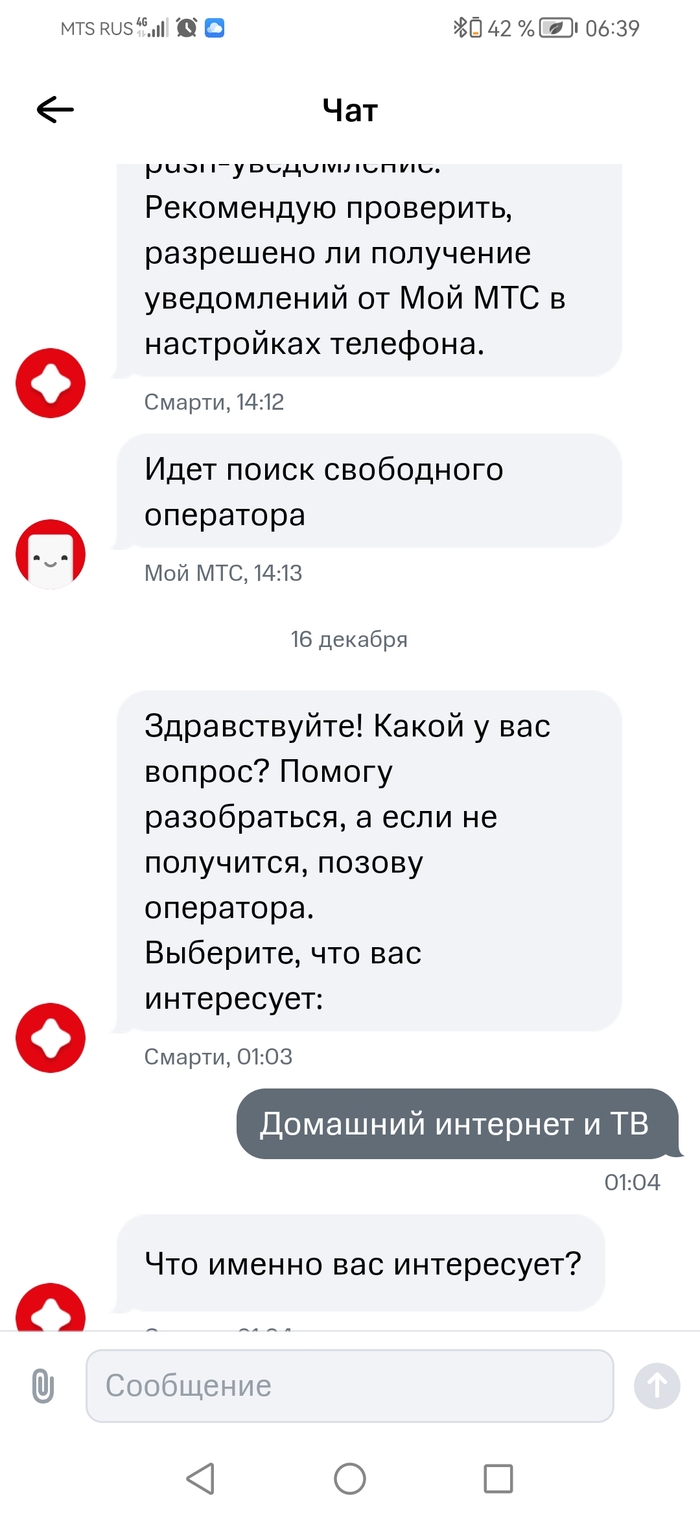This screenshot has height=1517, width=700.
Task: Send the message with the arrow button
Action: coord(657,1385)
